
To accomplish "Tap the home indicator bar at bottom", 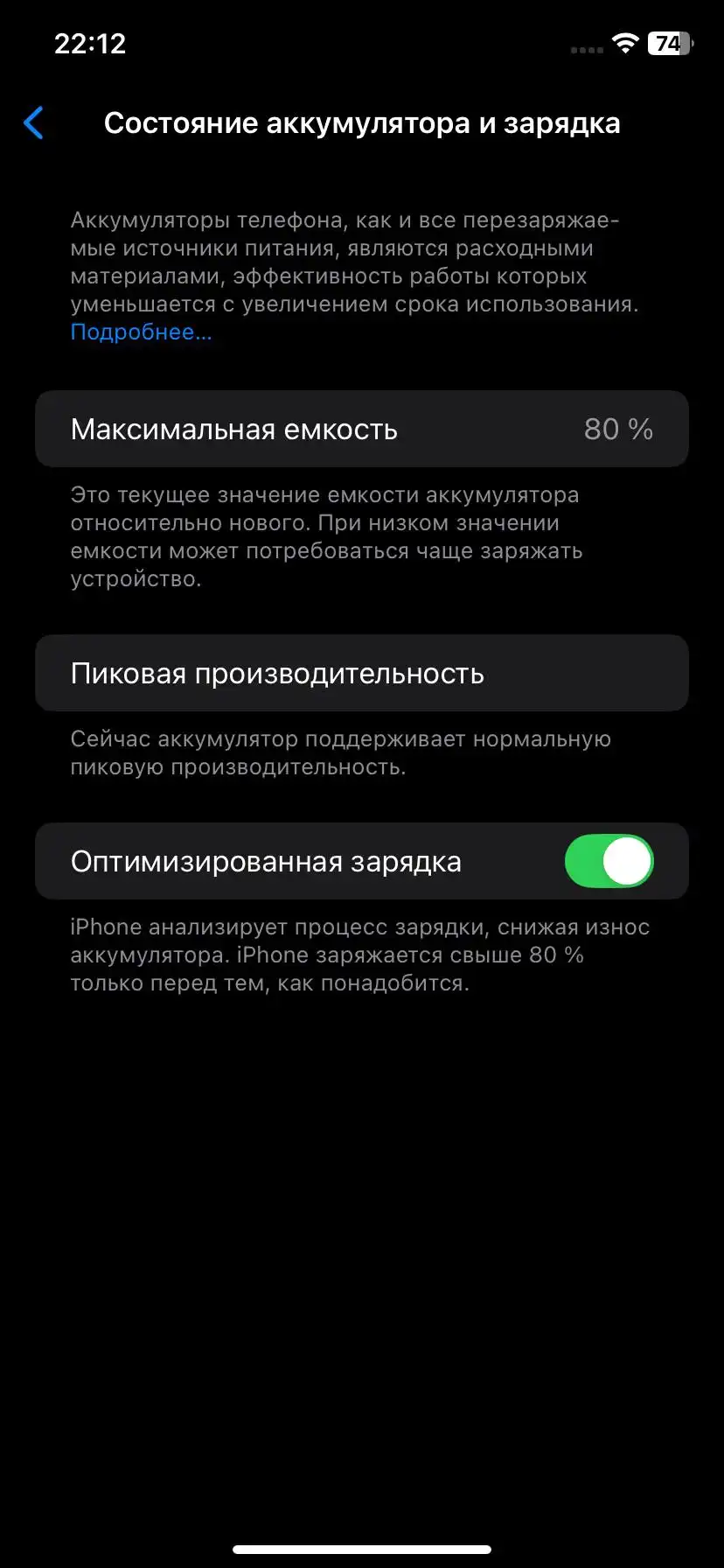I will coord(362,1550).
